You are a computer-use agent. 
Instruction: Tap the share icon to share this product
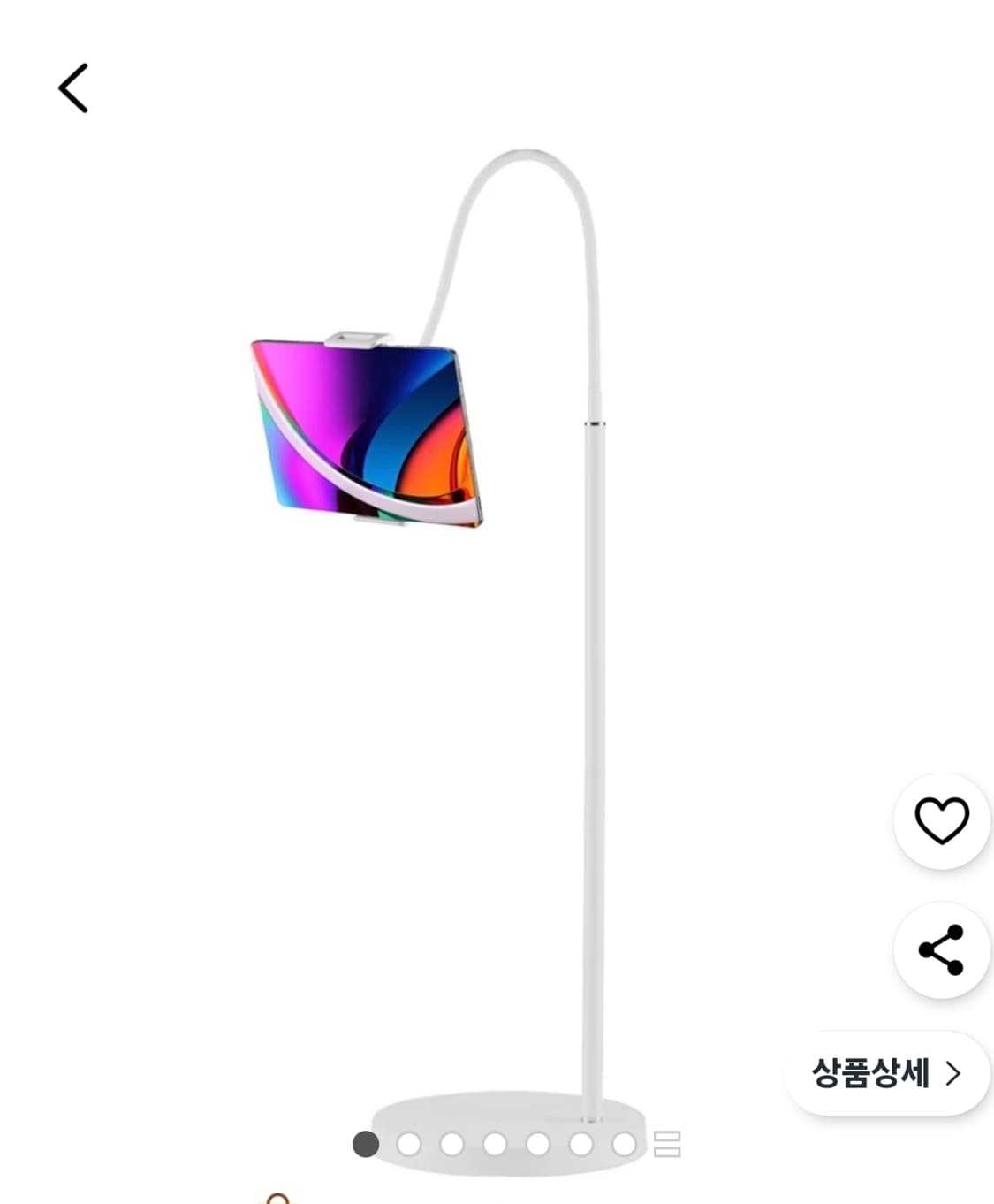click(x=940, y=951)
